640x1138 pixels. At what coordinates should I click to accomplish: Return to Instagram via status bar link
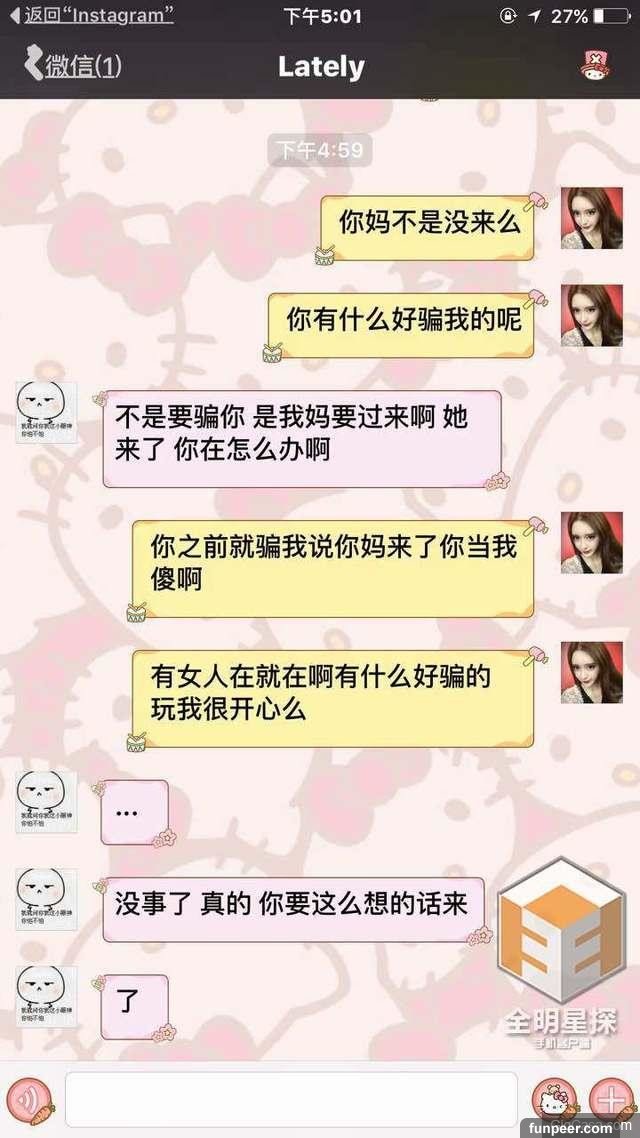tap(90, 16)
